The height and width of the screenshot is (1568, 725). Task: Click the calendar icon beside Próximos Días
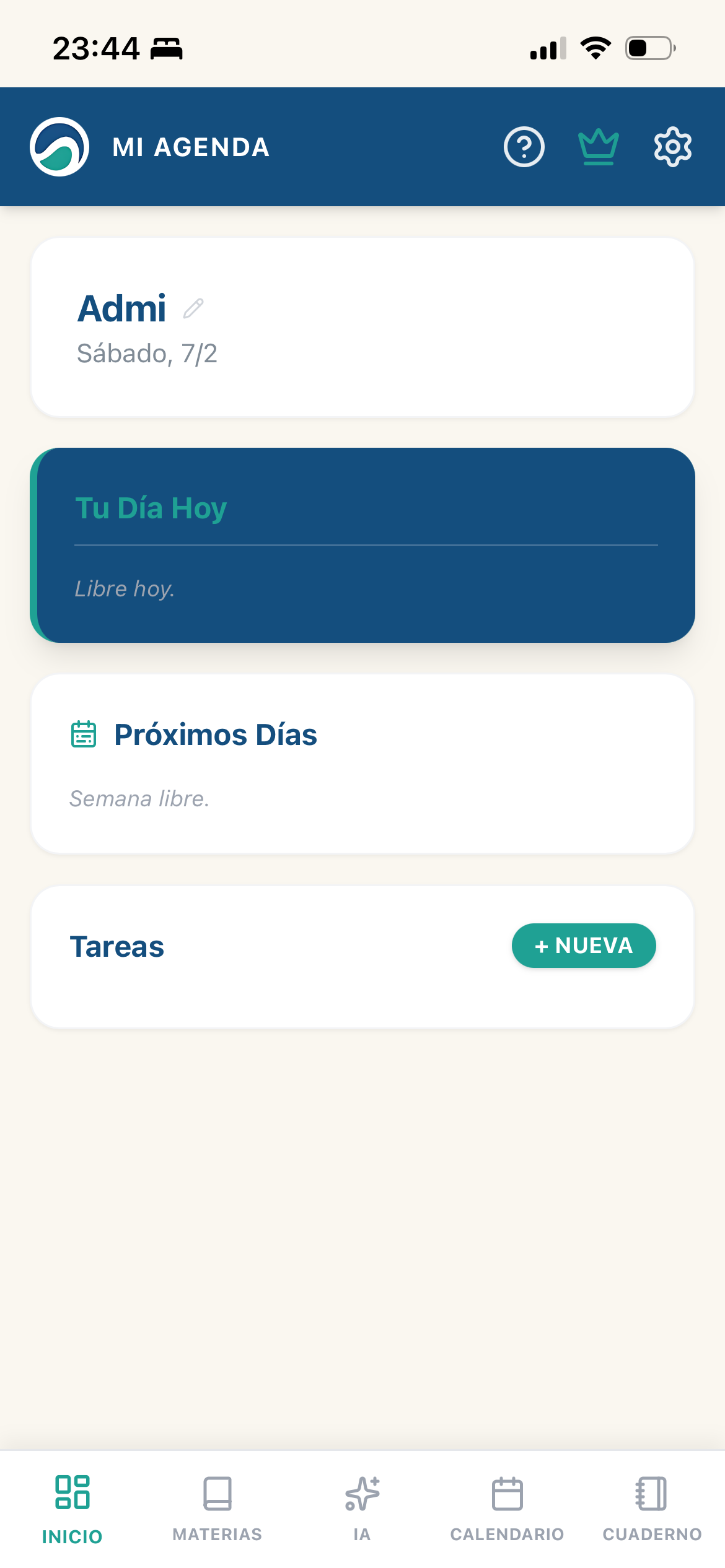[x=83, y=734]
